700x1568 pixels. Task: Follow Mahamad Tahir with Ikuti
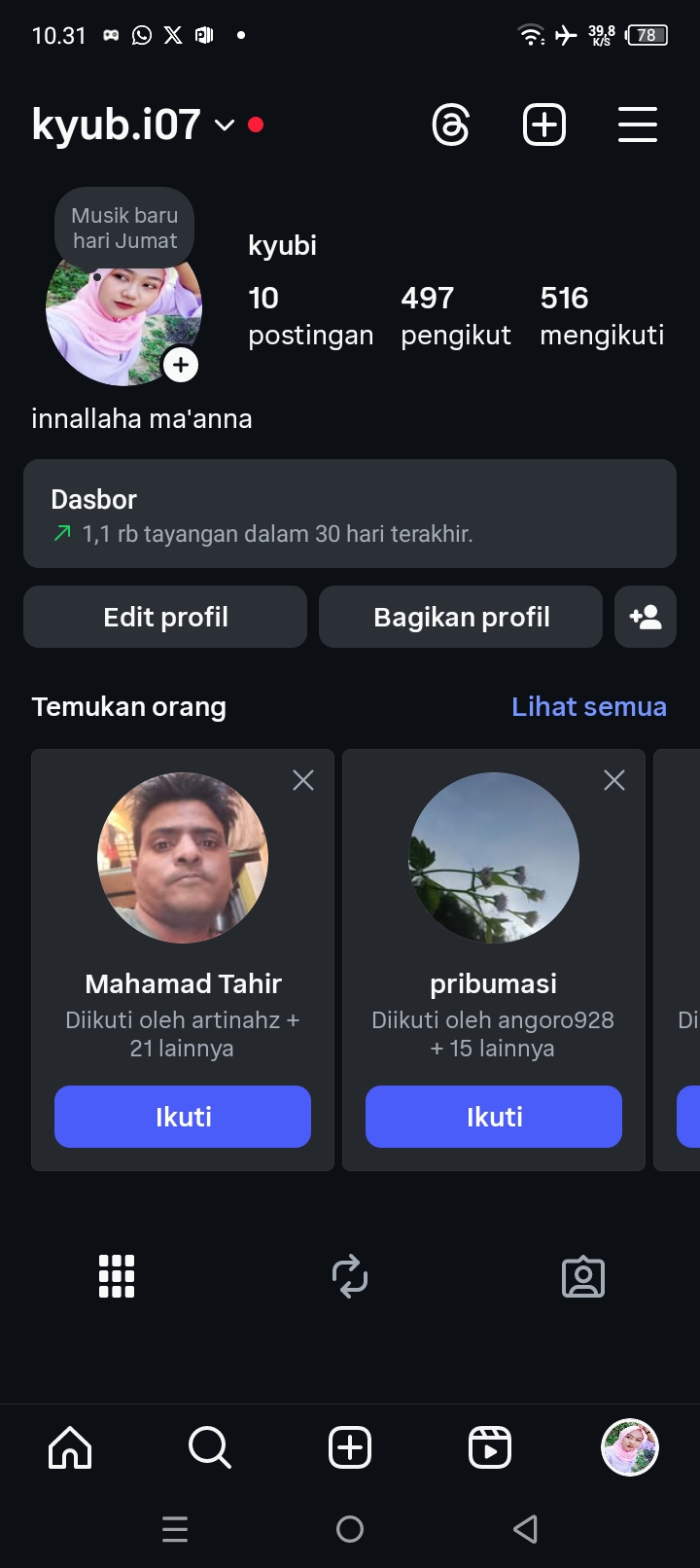click(x=183, y=1117)
